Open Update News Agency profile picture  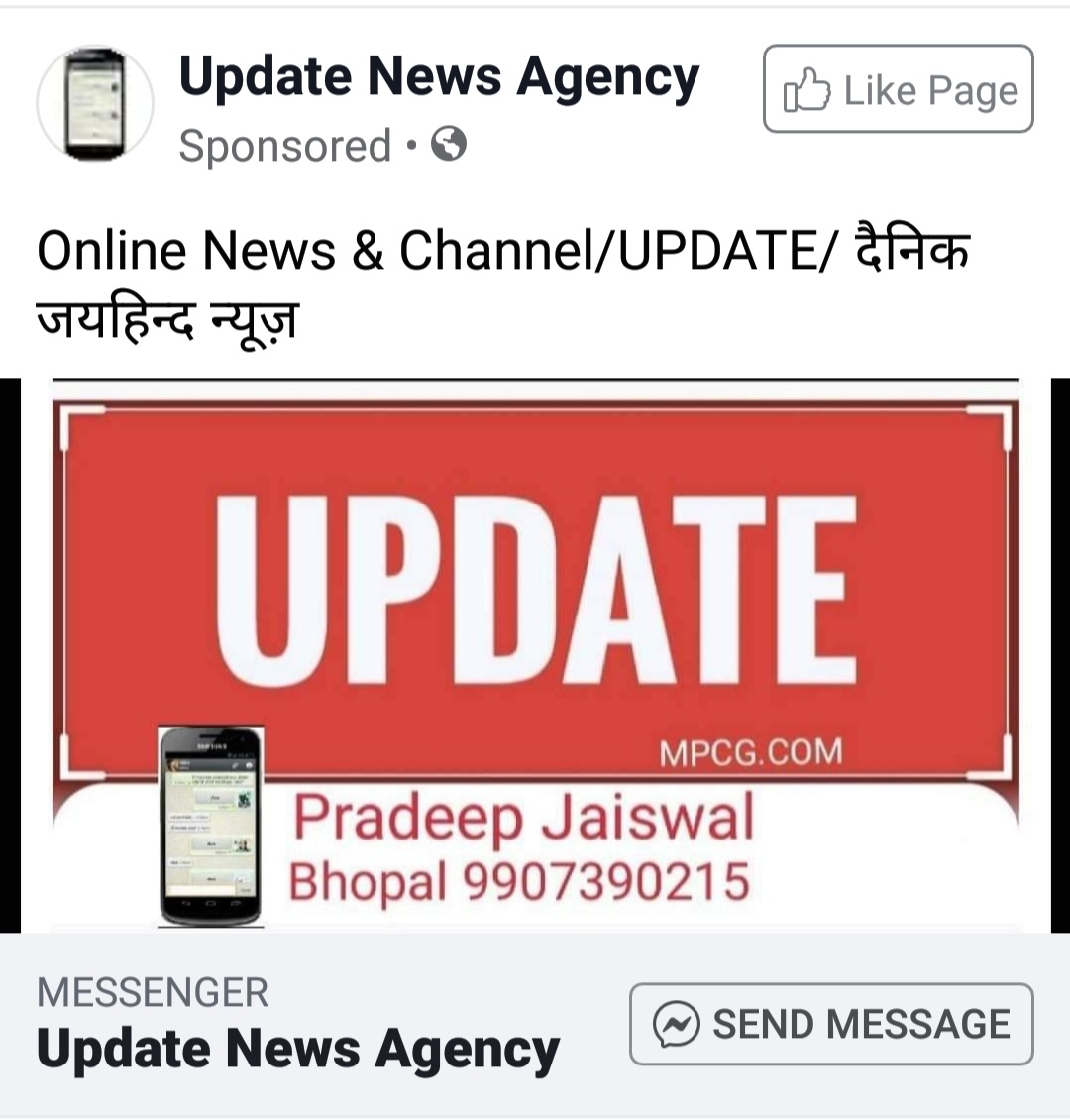pos(95,103)
